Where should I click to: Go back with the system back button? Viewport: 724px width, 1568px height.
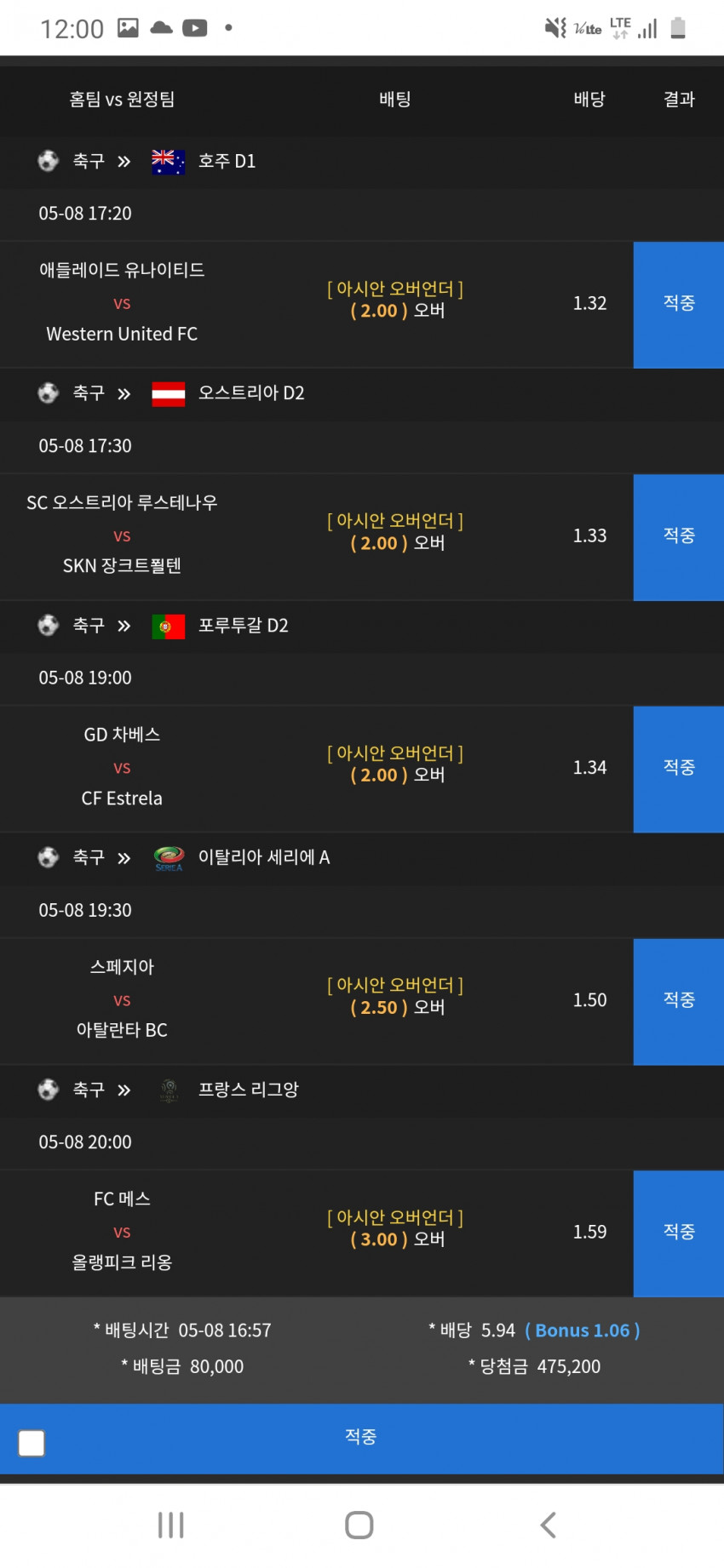tap(549, 1525)
